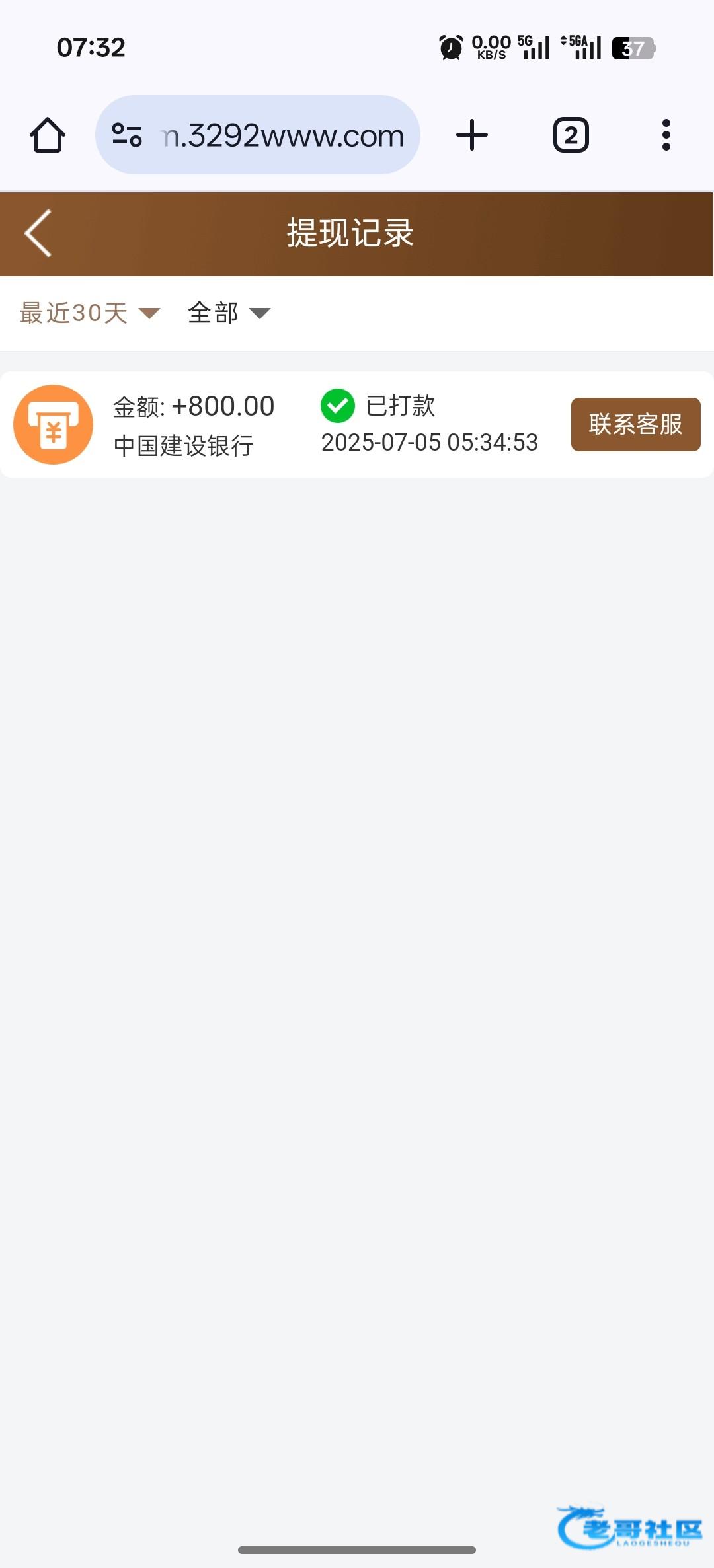Open the browser home page
This screenshot has height=1568, width=714.
tap(48, 135)
